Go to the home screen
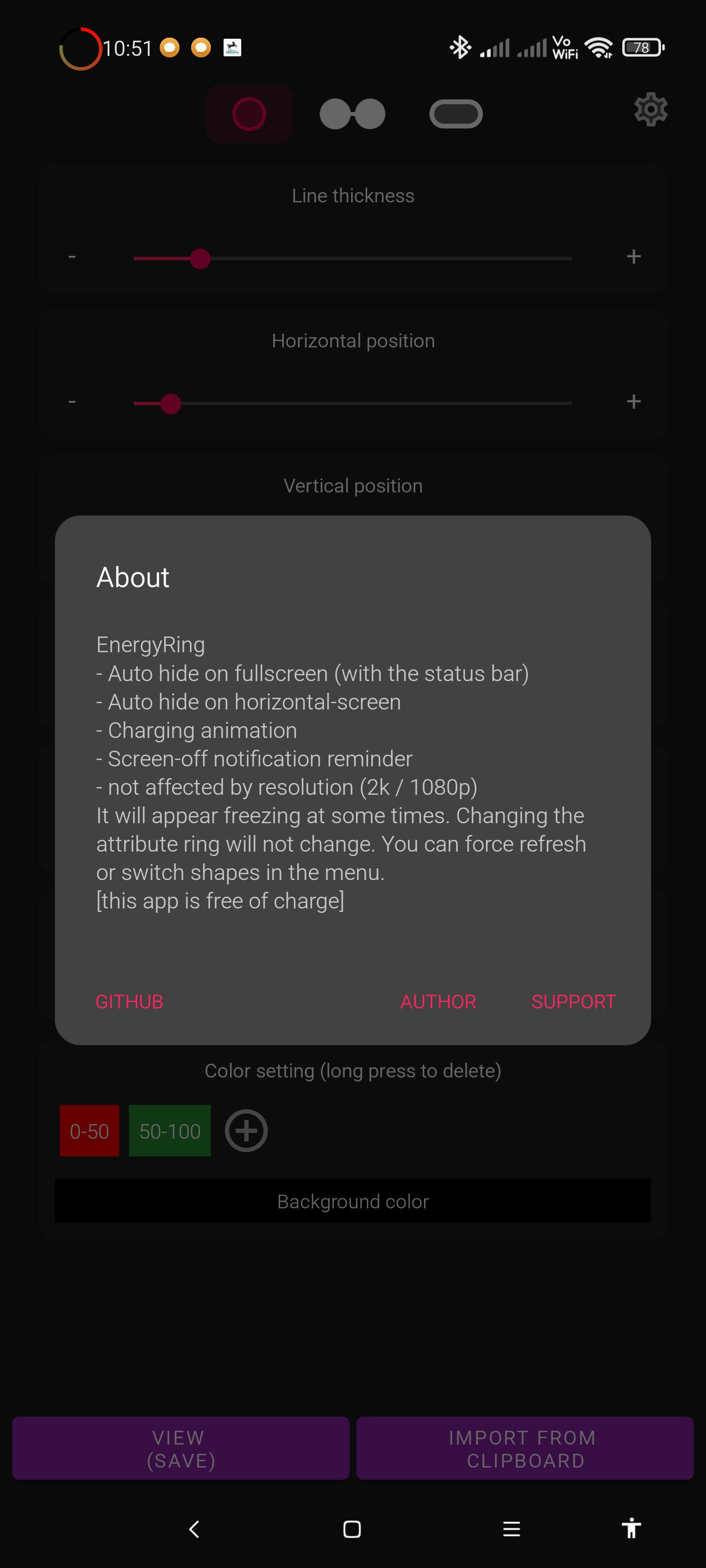This screenshot has height=1568, width=706. pos(352,1528)
